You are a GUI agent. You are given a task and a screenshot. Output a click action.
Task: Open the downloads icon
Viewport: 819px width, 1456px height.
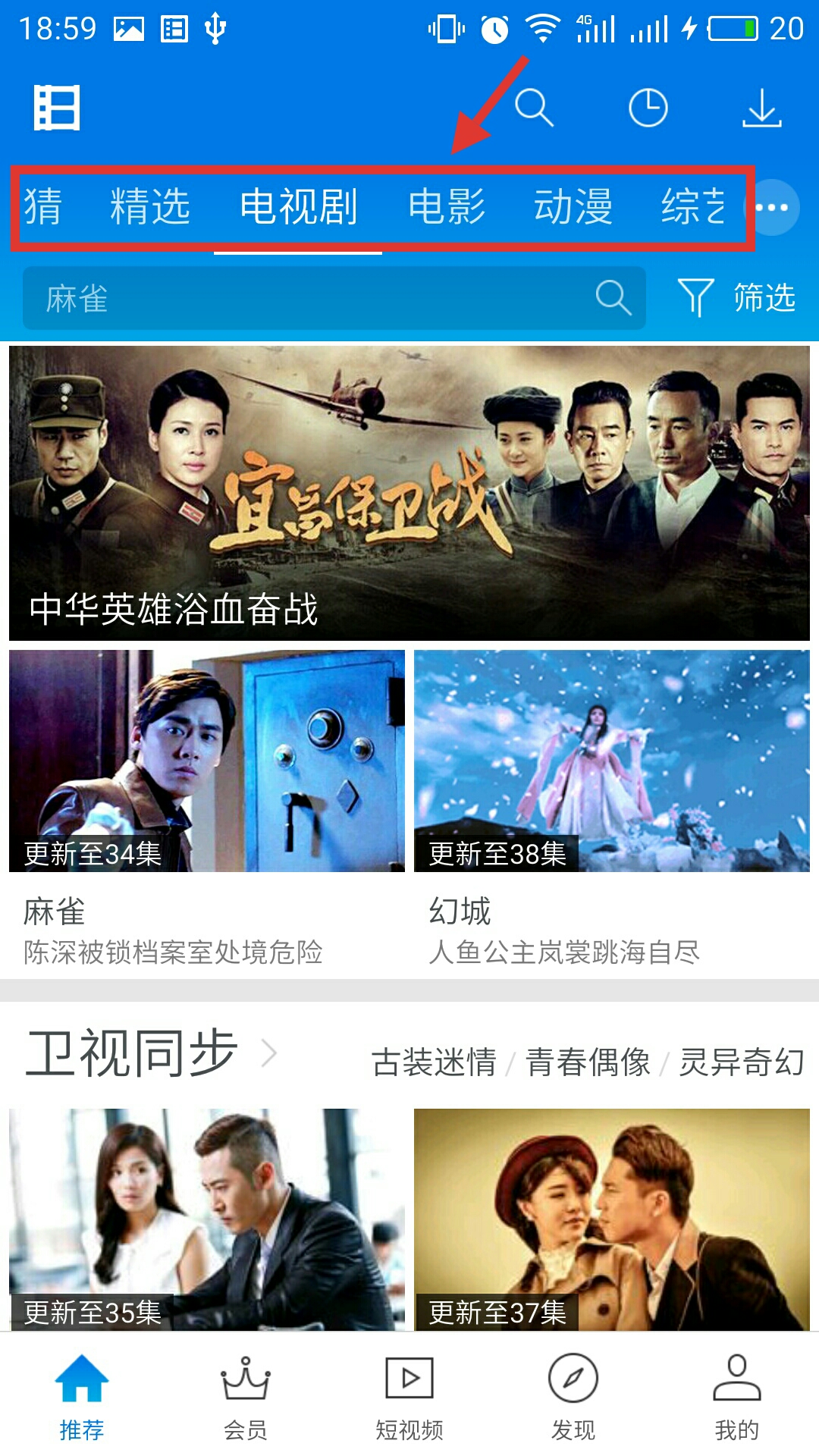761,108
